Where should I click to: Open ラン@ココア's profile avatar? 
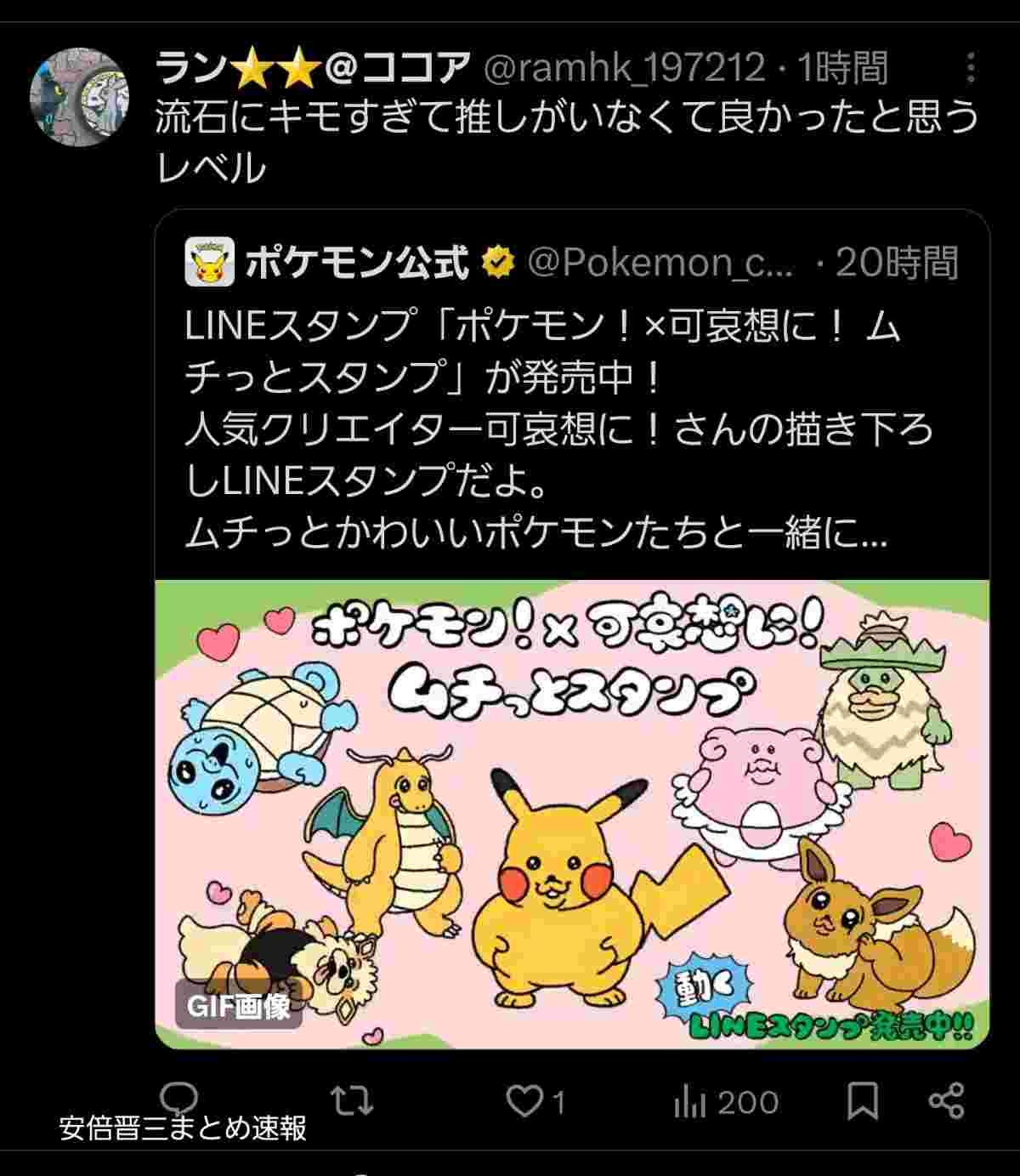79,97
